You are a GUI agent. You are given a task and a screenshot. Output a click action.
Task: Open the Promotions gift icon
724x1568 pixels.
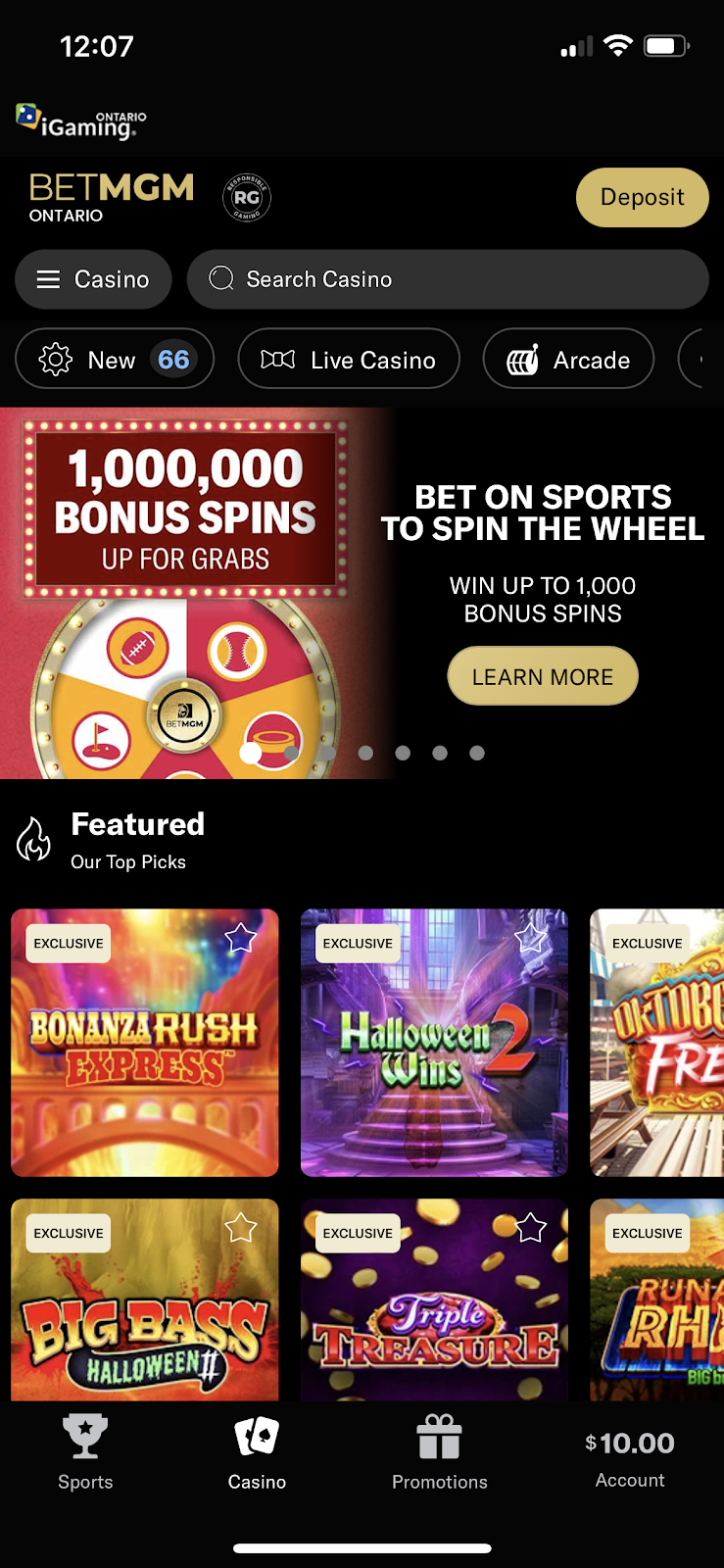click(439, 1436)
